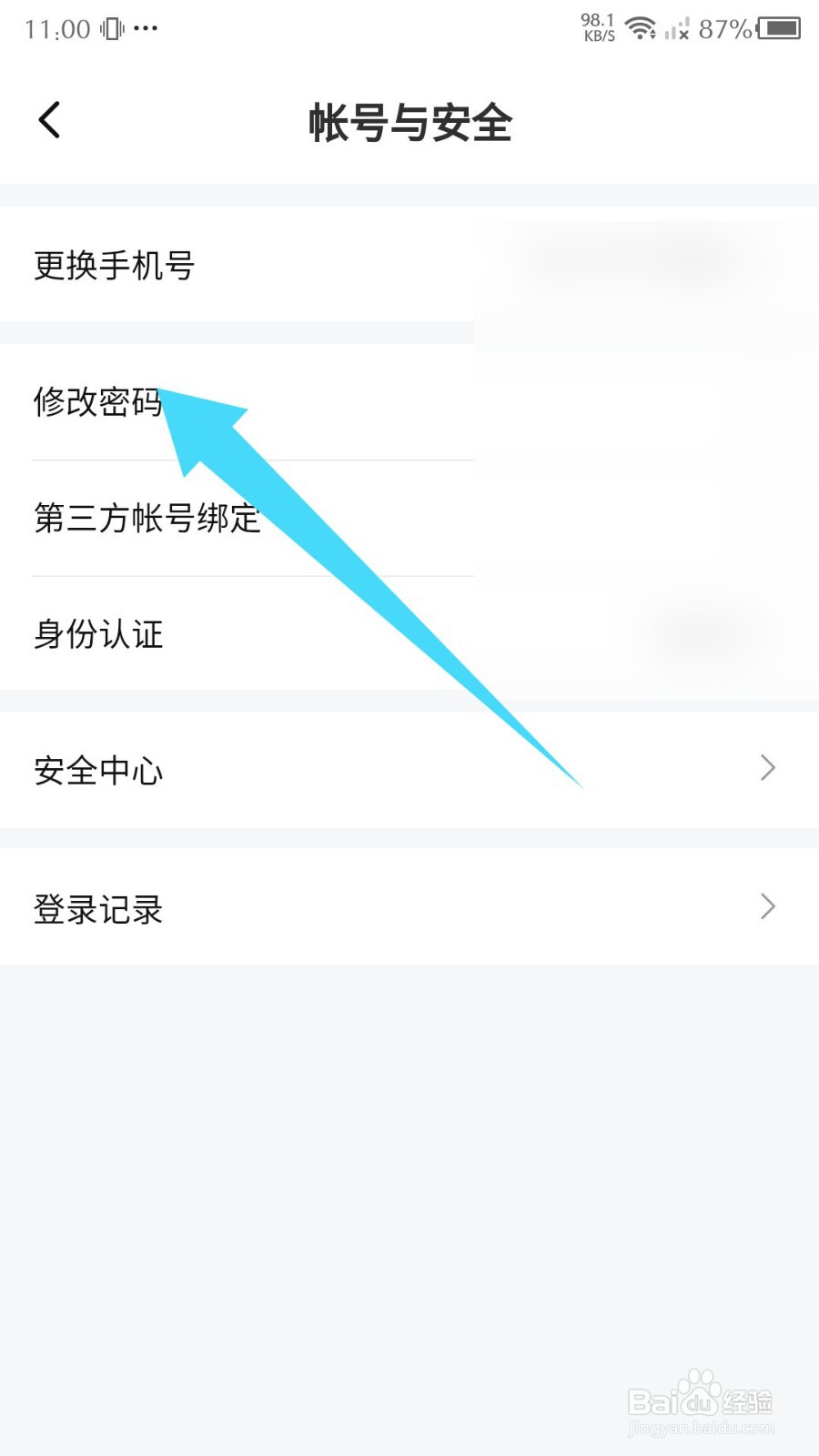Open 身份认证 identity verification
Screen dimensions: 819x1456
point(97,635)
